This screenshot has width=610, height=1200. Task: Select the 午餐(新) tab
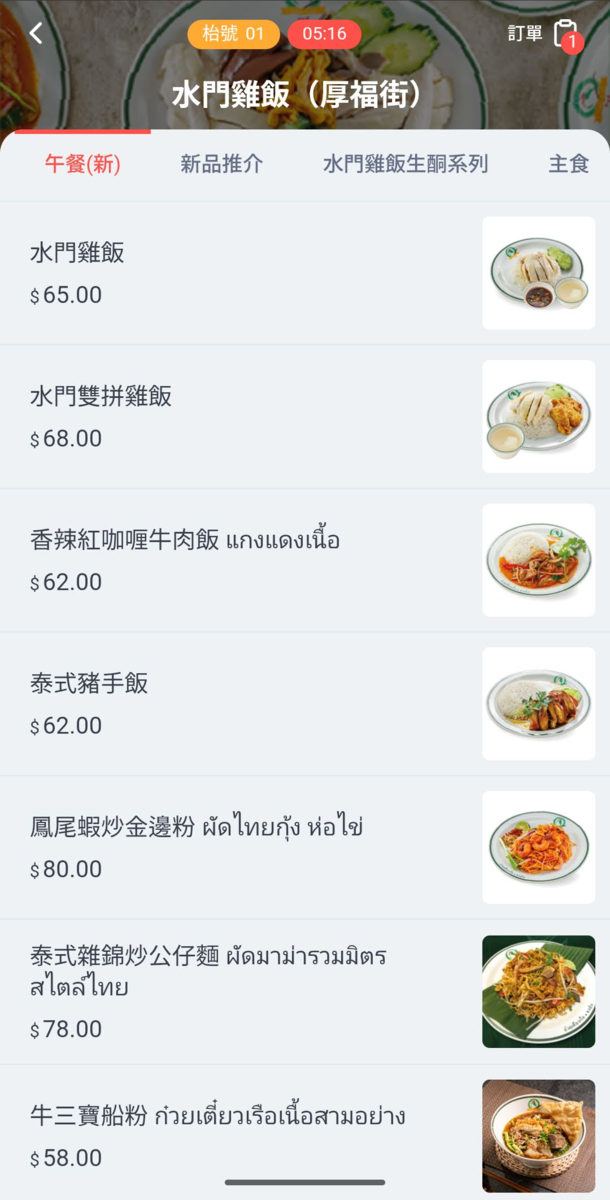(x=83, y=164)
